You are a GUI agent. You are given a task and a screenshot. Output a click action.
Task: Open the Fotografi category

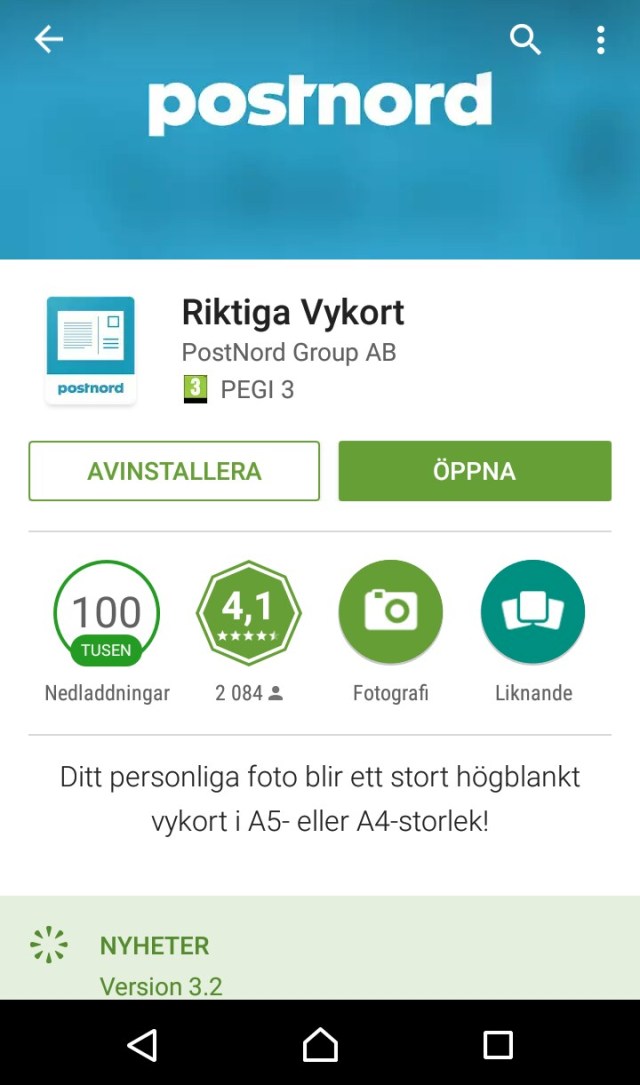pos(390,613)
